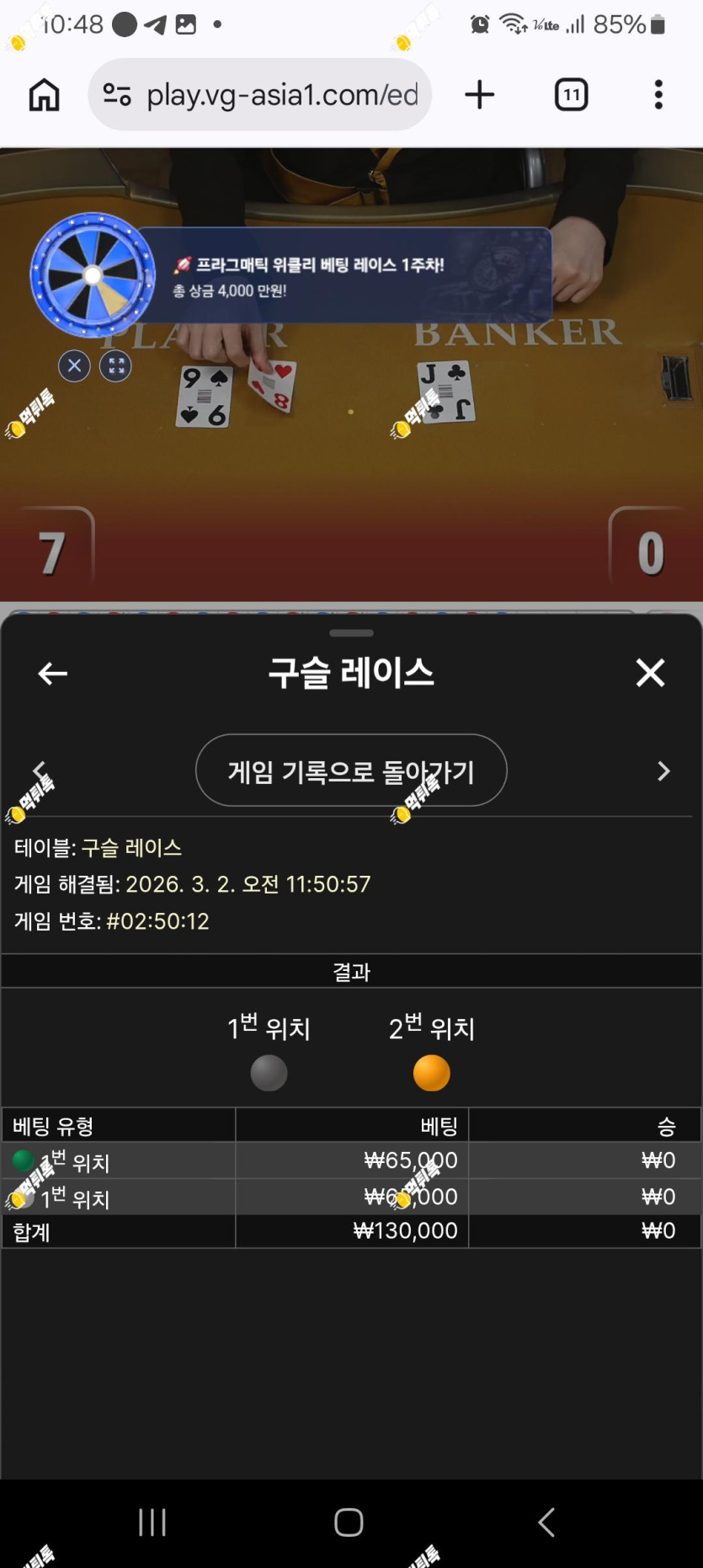Open a new browser tab
This screenshot has width=703, height=1568.
pyautogui.click(x=480, y=95)
